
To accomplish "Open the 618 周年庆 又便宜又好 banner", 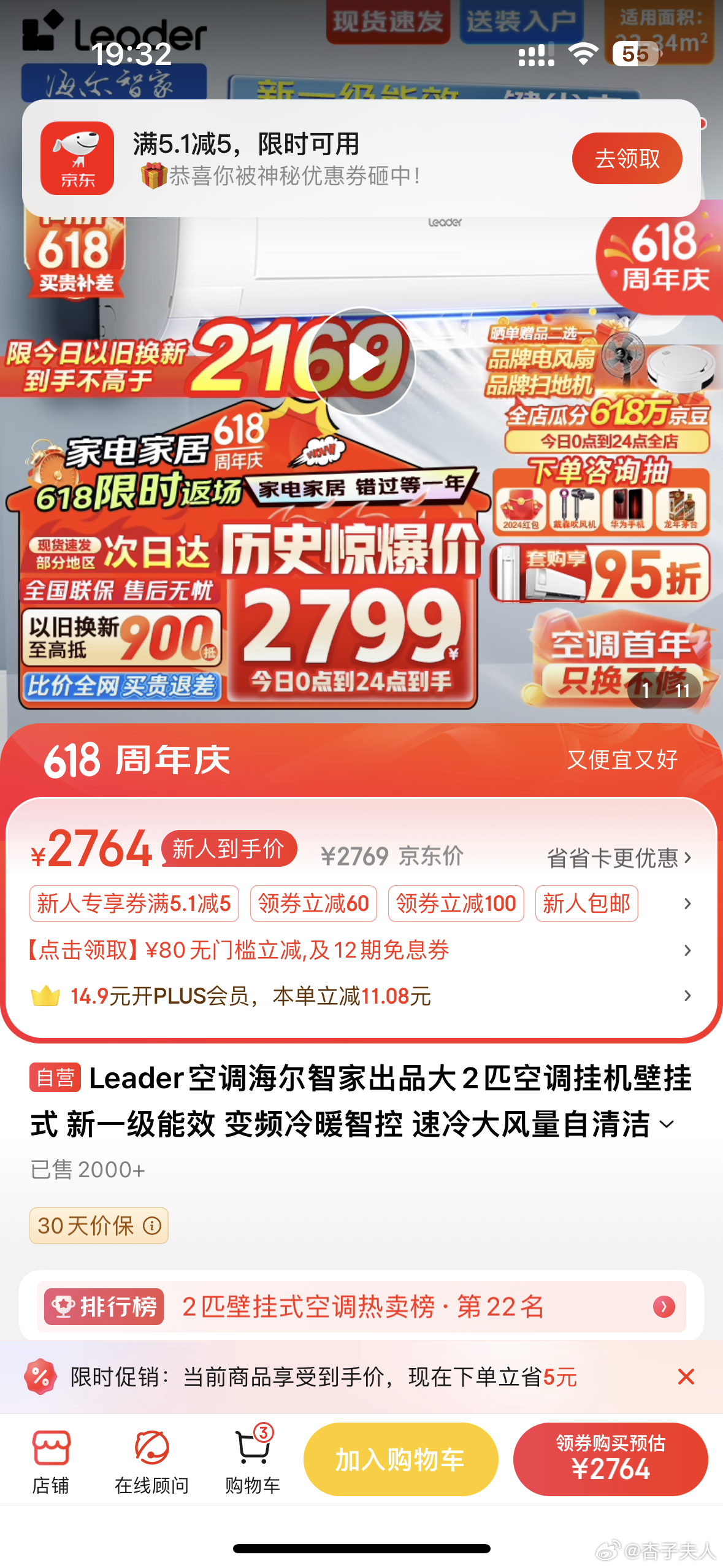I will (361, 759).
